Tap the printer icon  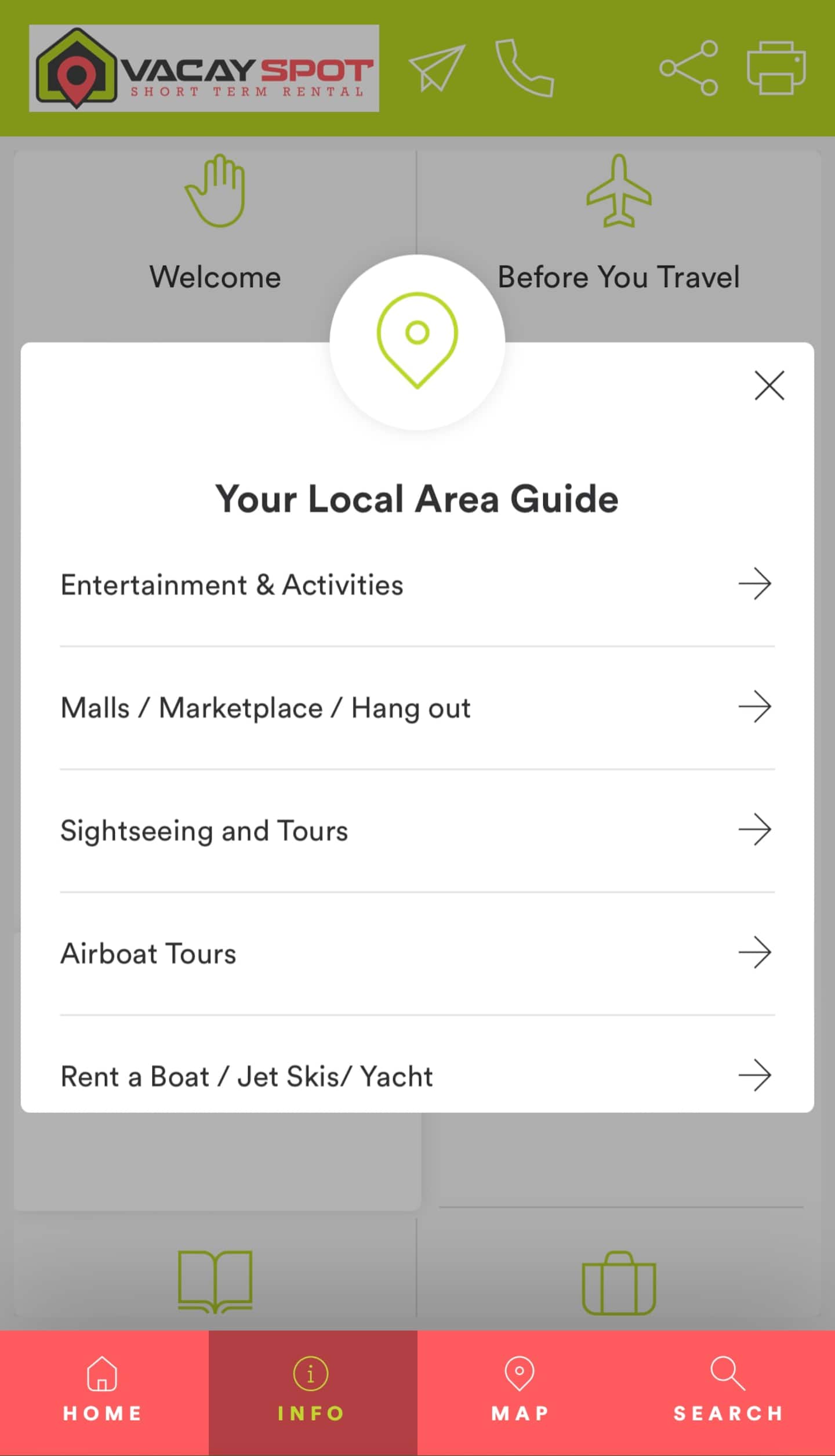[x=776, y=68]
